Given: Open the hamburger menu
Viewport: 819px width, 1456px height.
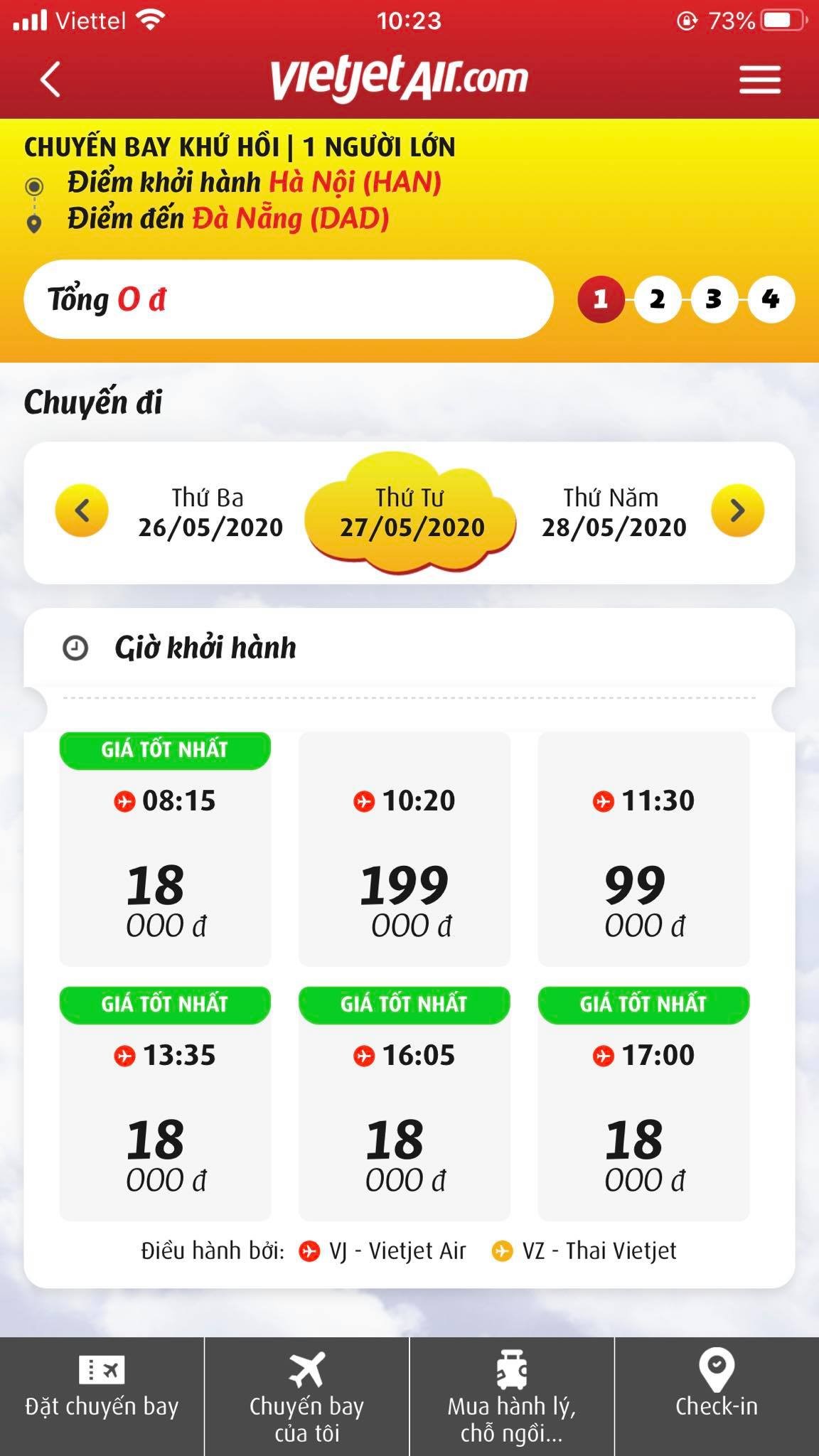Looking at the screenshot, I should (x=759, y=79).
